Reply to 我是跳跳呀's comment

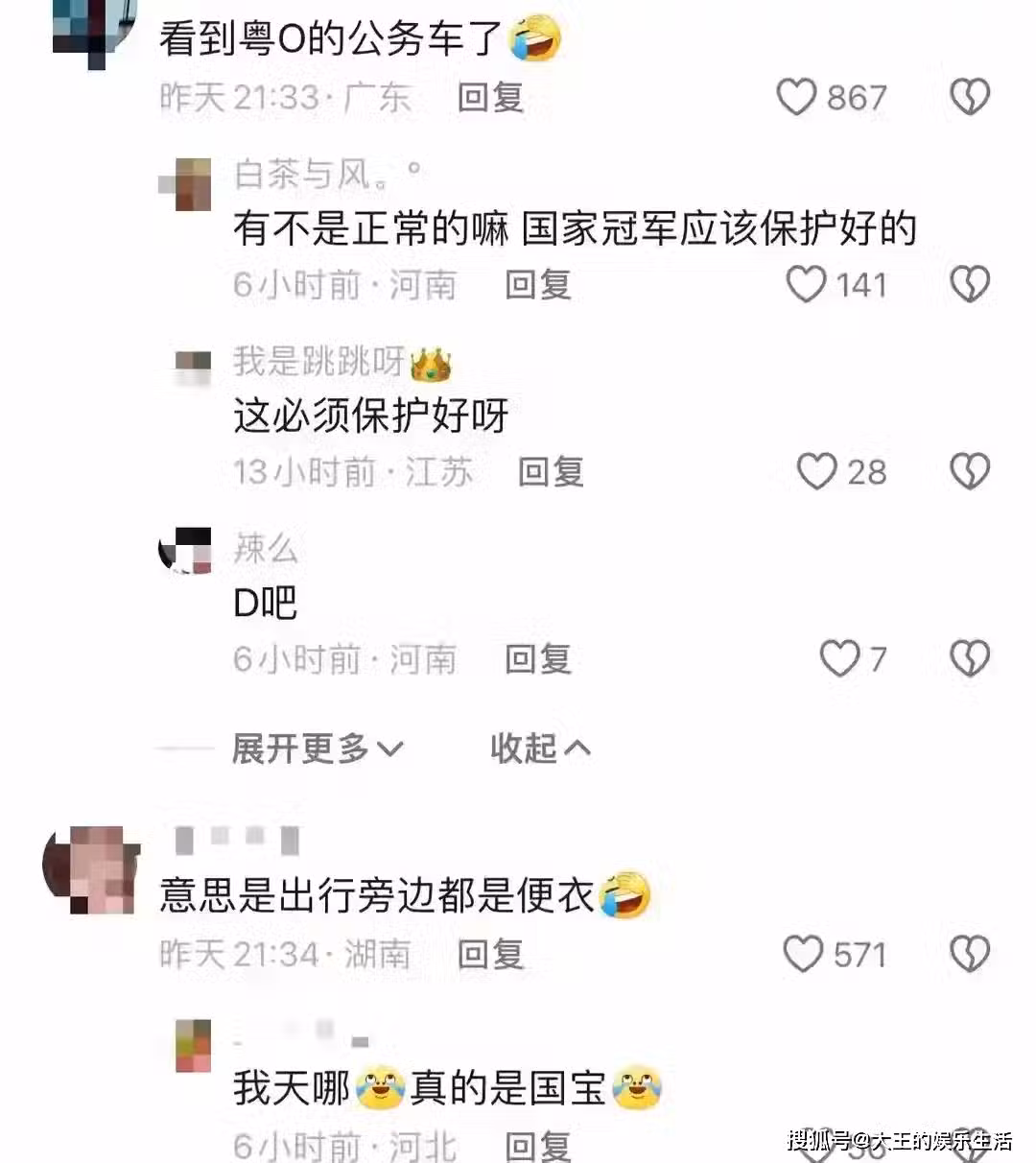coord(551,471)
